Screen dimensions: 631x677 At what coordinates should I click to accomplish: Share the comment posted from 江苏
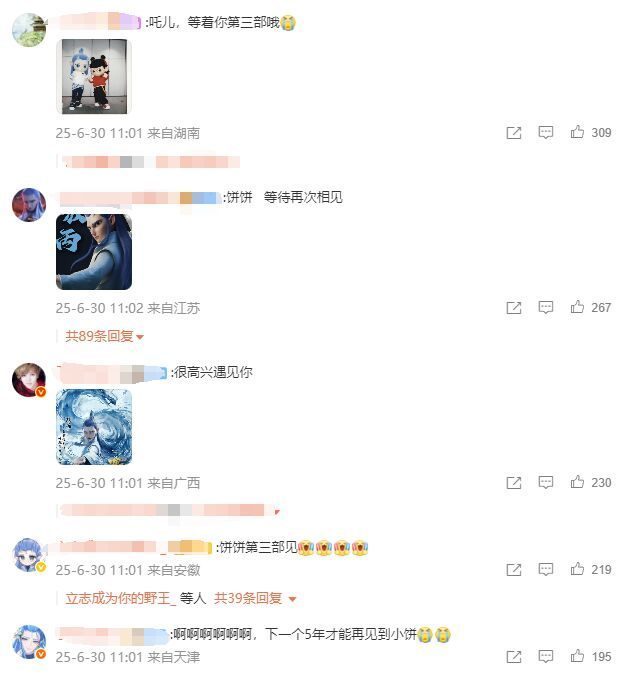tap(514, 307)
